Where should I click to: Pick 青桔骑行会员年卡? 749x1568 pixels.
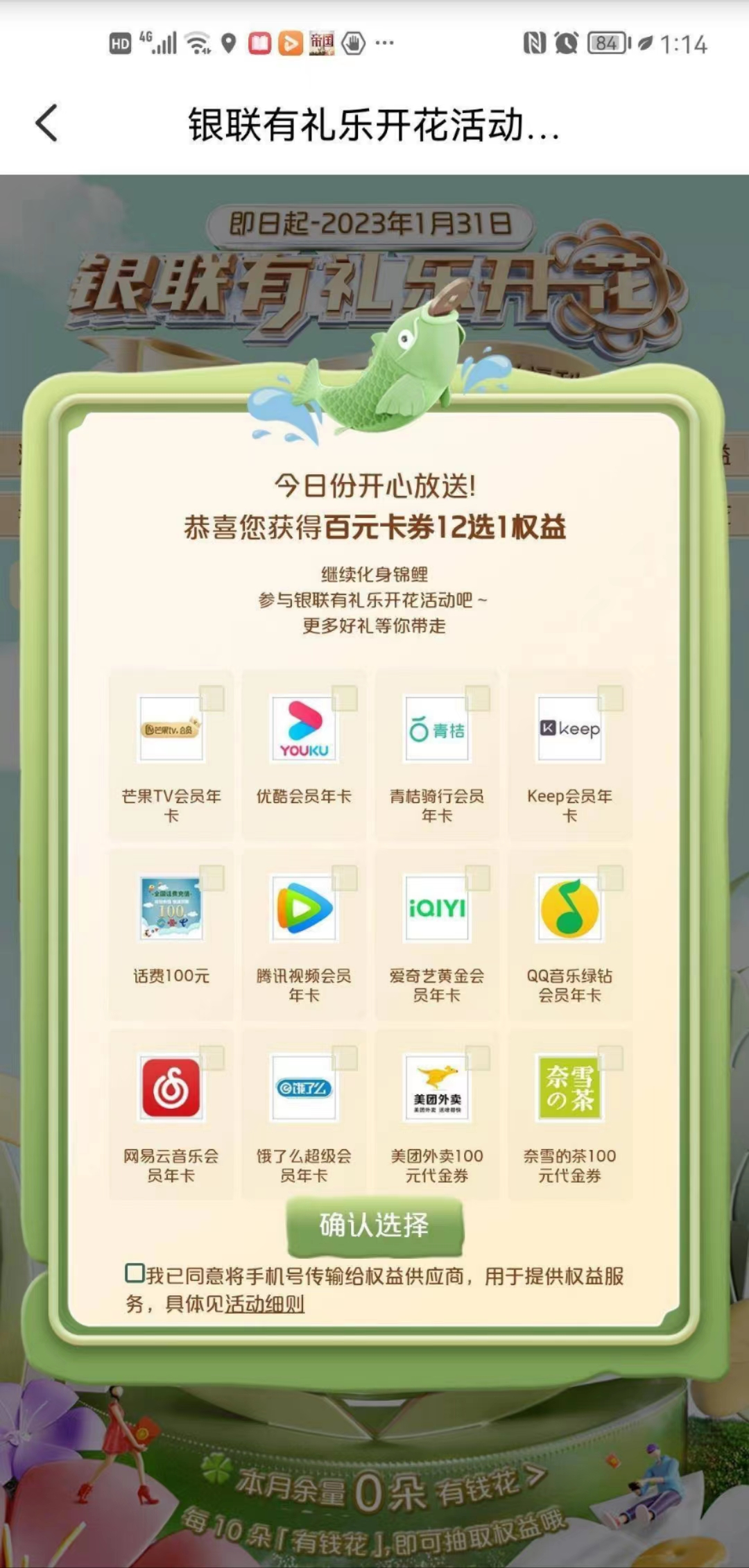[x=437, y=755]
